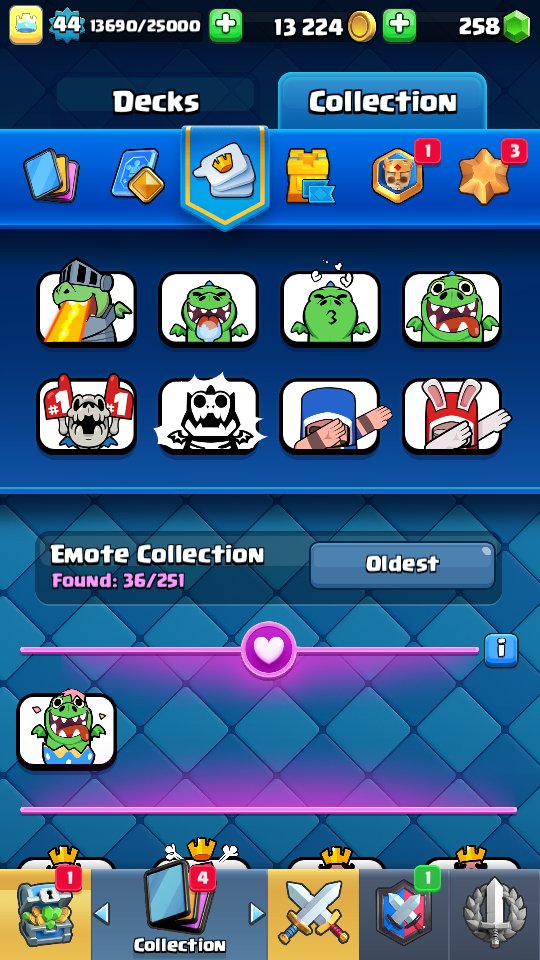Open the tower troops section
This screenshot has height=960, width=540.
pyautogui.click(x=310, y=176)
